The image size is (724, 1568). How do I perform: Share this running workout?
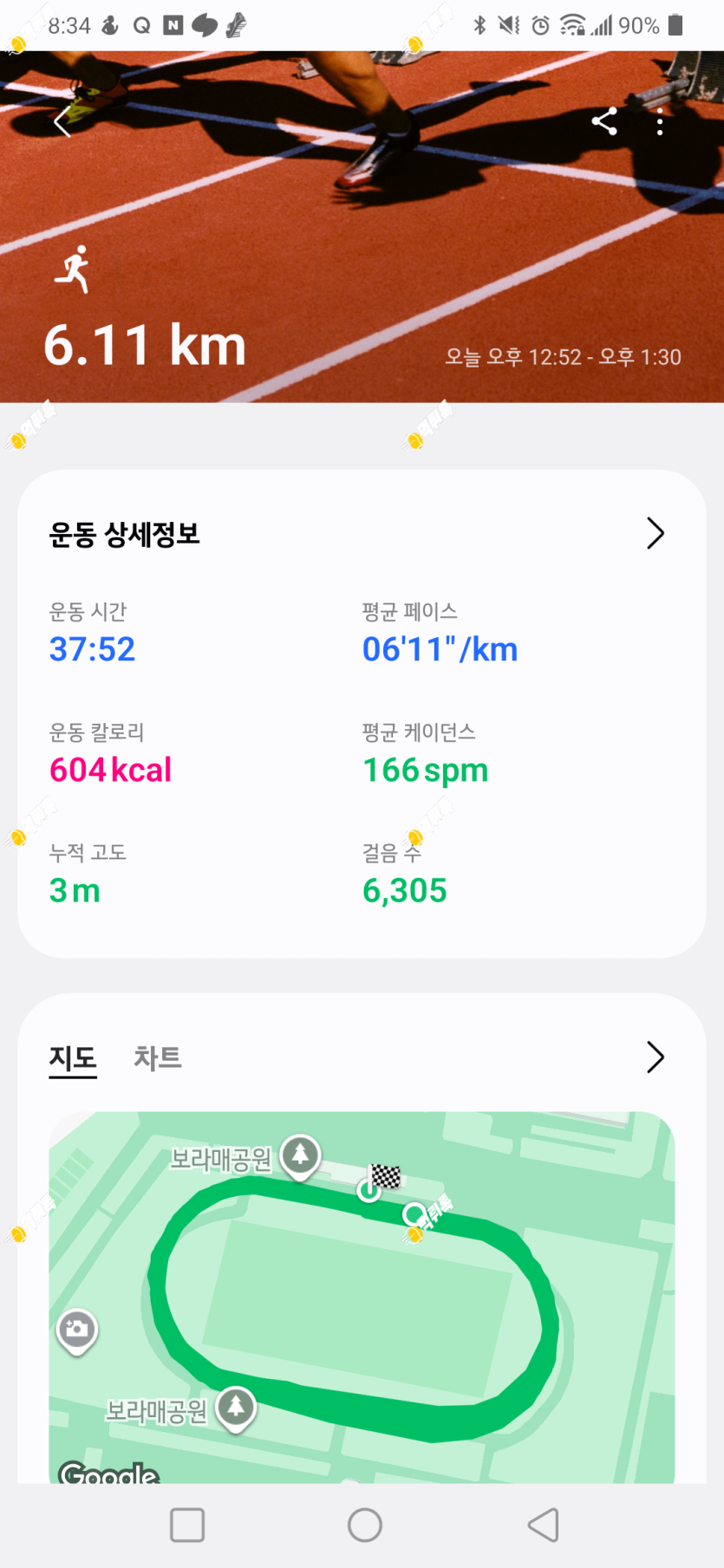coord(604,121)
